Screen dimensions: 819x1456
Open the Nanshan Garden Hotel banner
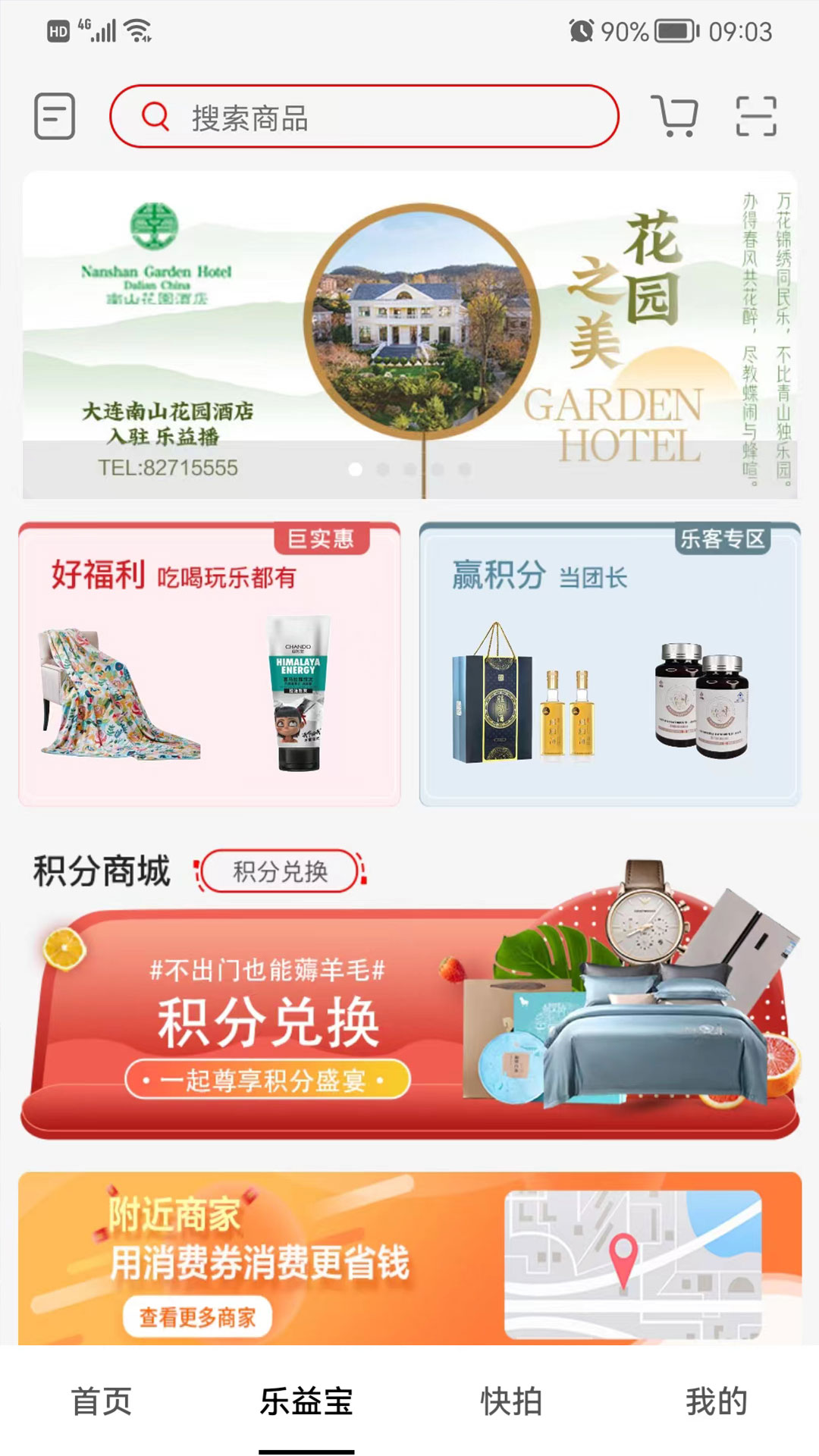[409, 334]
